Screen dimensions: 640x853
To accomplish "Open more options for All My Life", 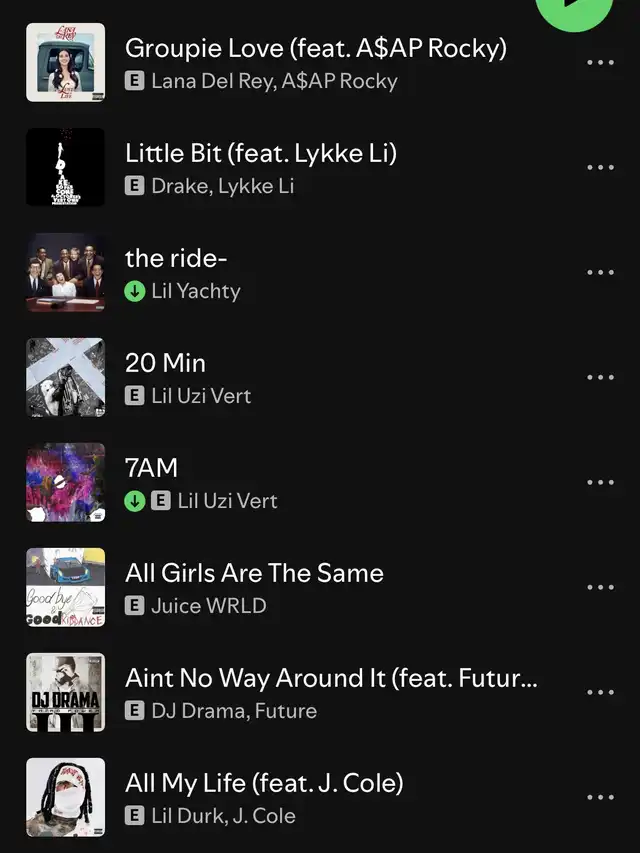I will (x=600, y=797).
